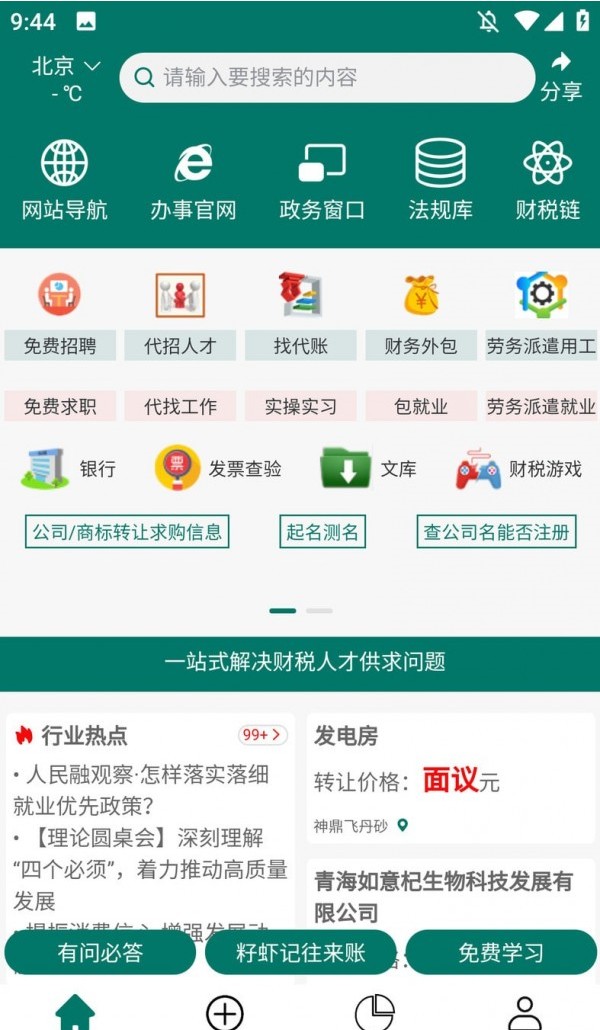Open 文库 downloads
The image size is (600, 1030).
tap(368, 468)
